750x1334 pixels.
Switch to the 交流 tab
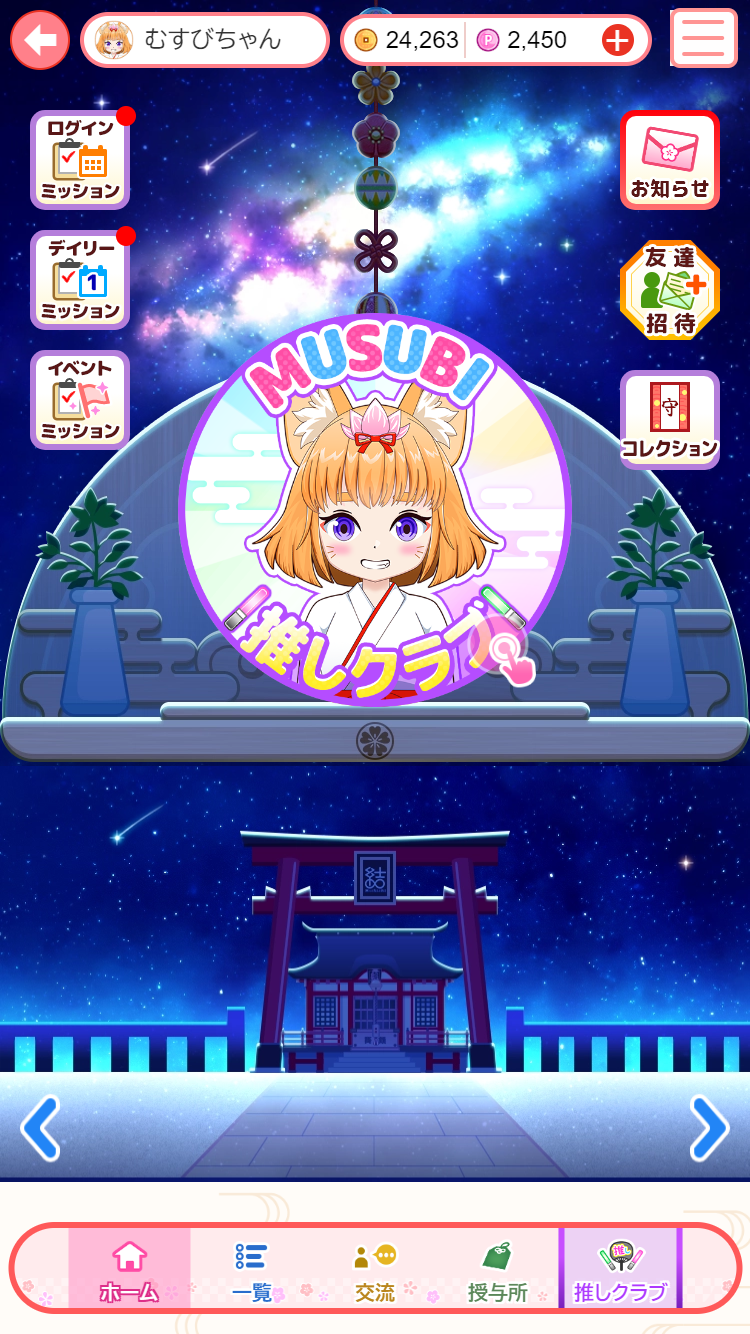[375, 1268]
